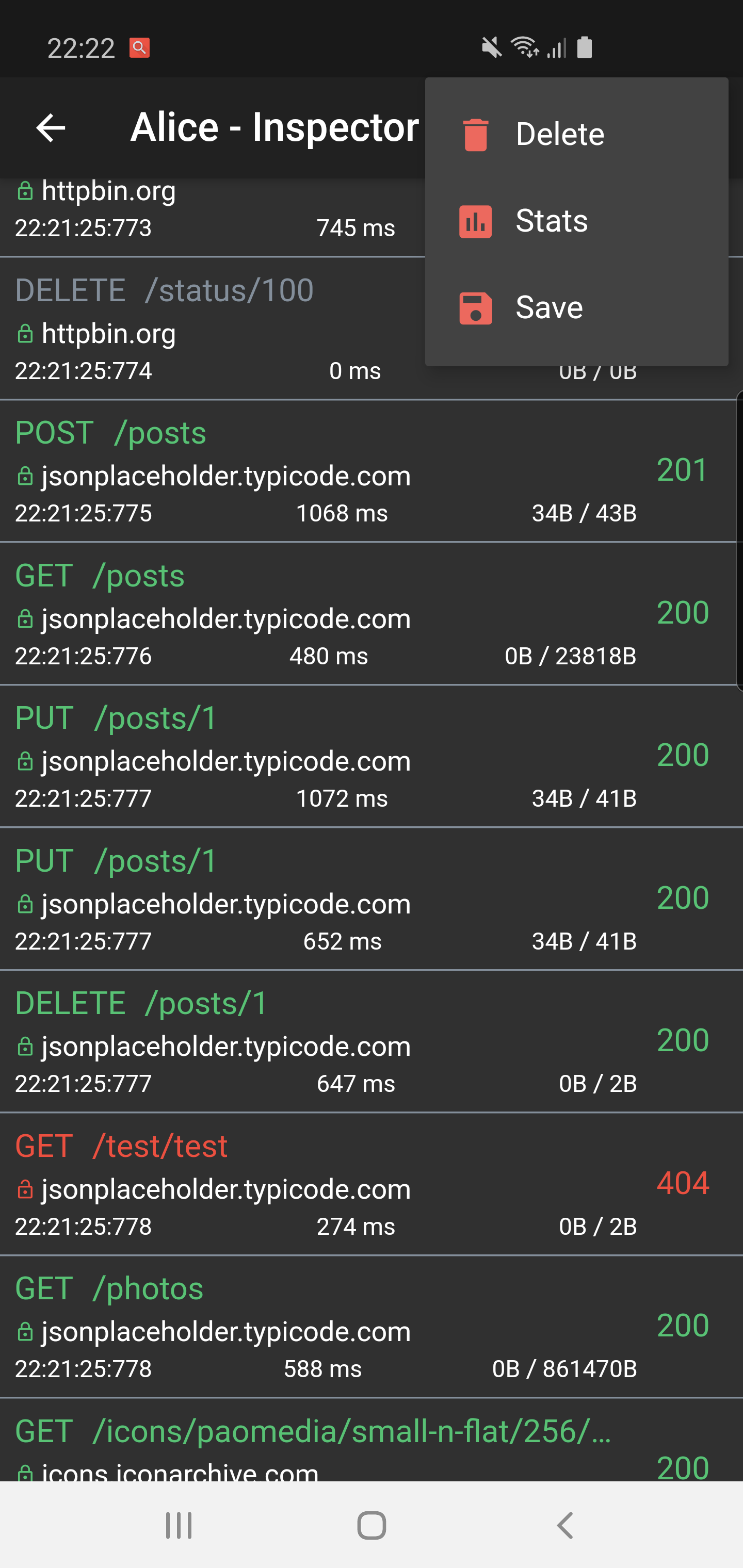This screenshot has width=743, height=1568.
Task: Tap the system home button
Action: click(372, 1525)
